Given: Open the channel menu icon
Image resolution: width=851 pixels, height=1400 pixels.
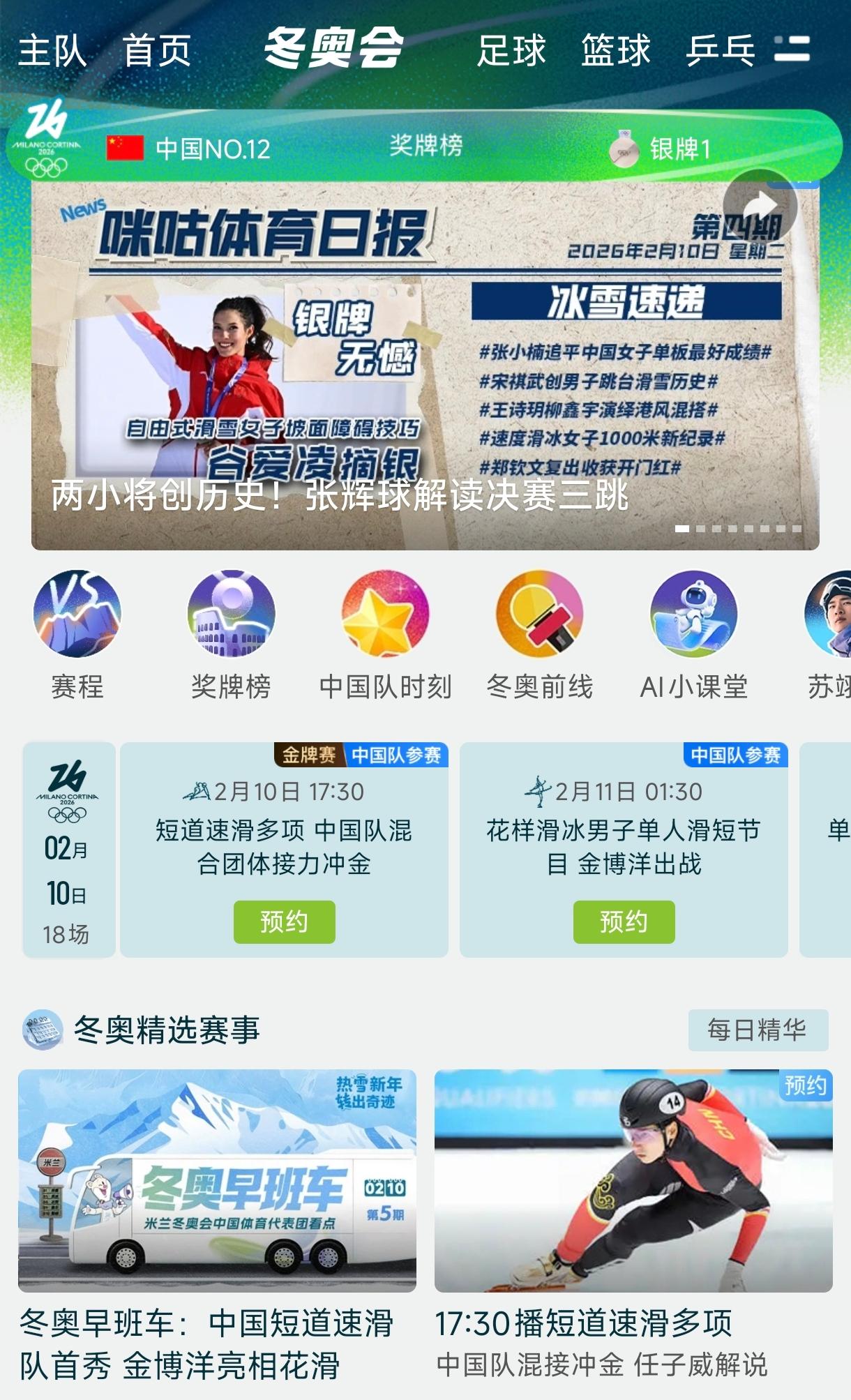Looking at the screenshot, I should tap(792, 50).
